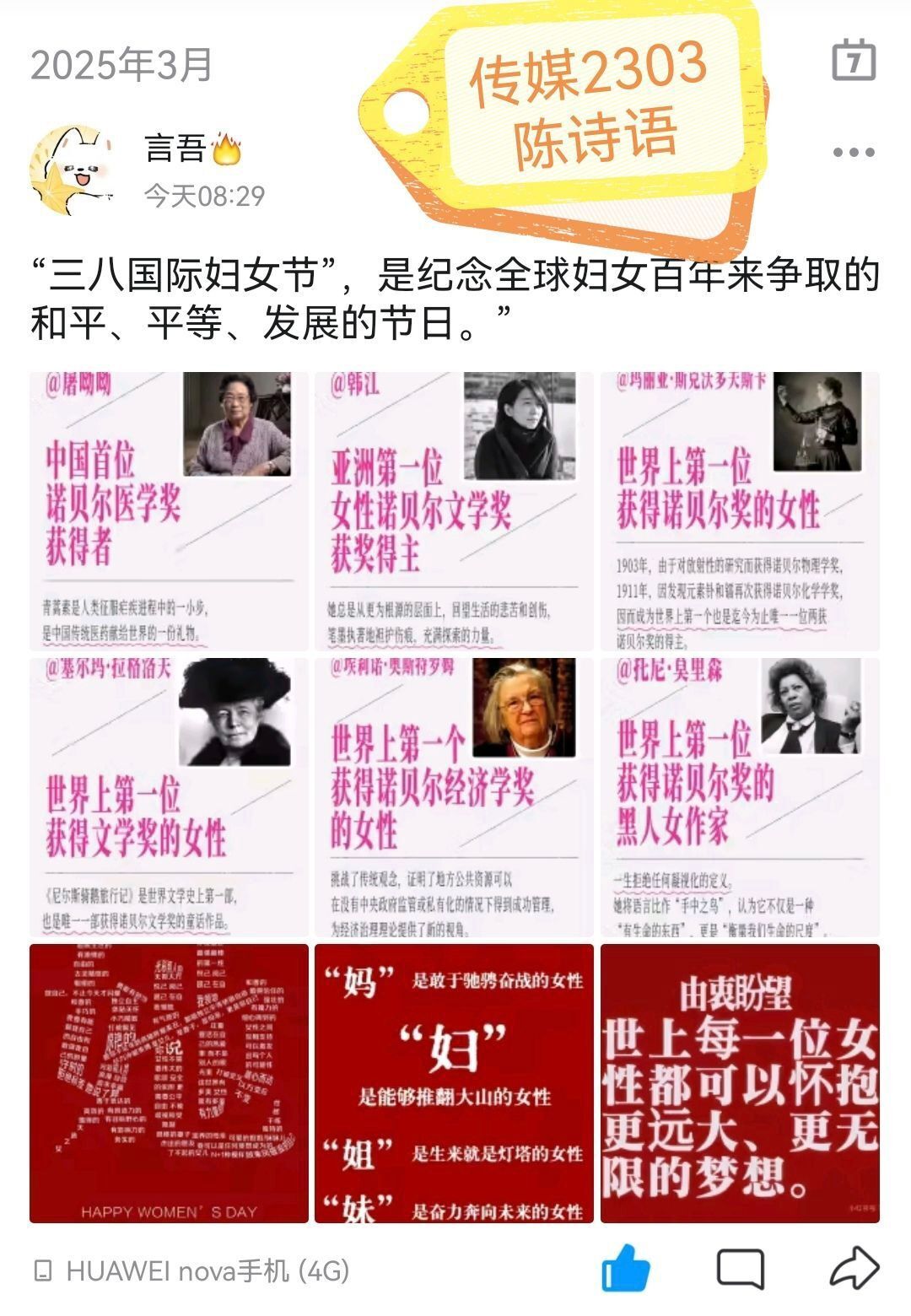Open the three-dot post options menu
Viewport: 911px width, 1316px height.
point(854,153)
